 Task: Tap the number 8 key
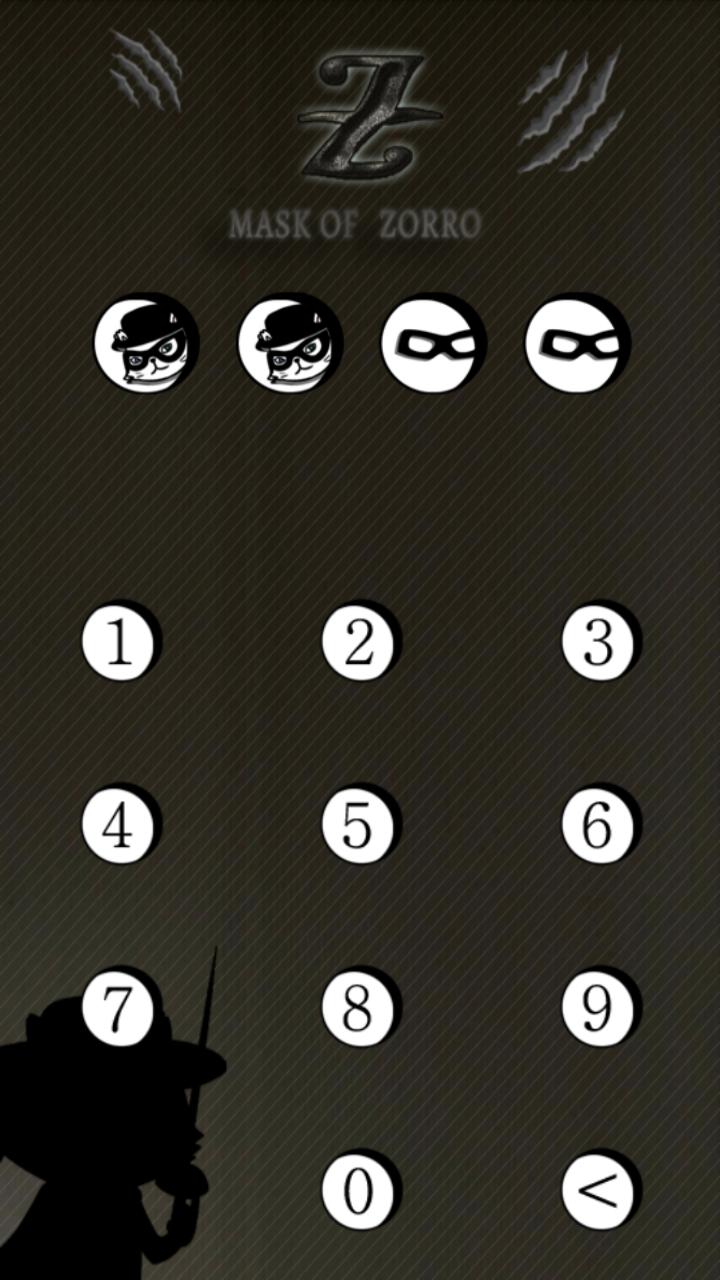coord(358,1008)
